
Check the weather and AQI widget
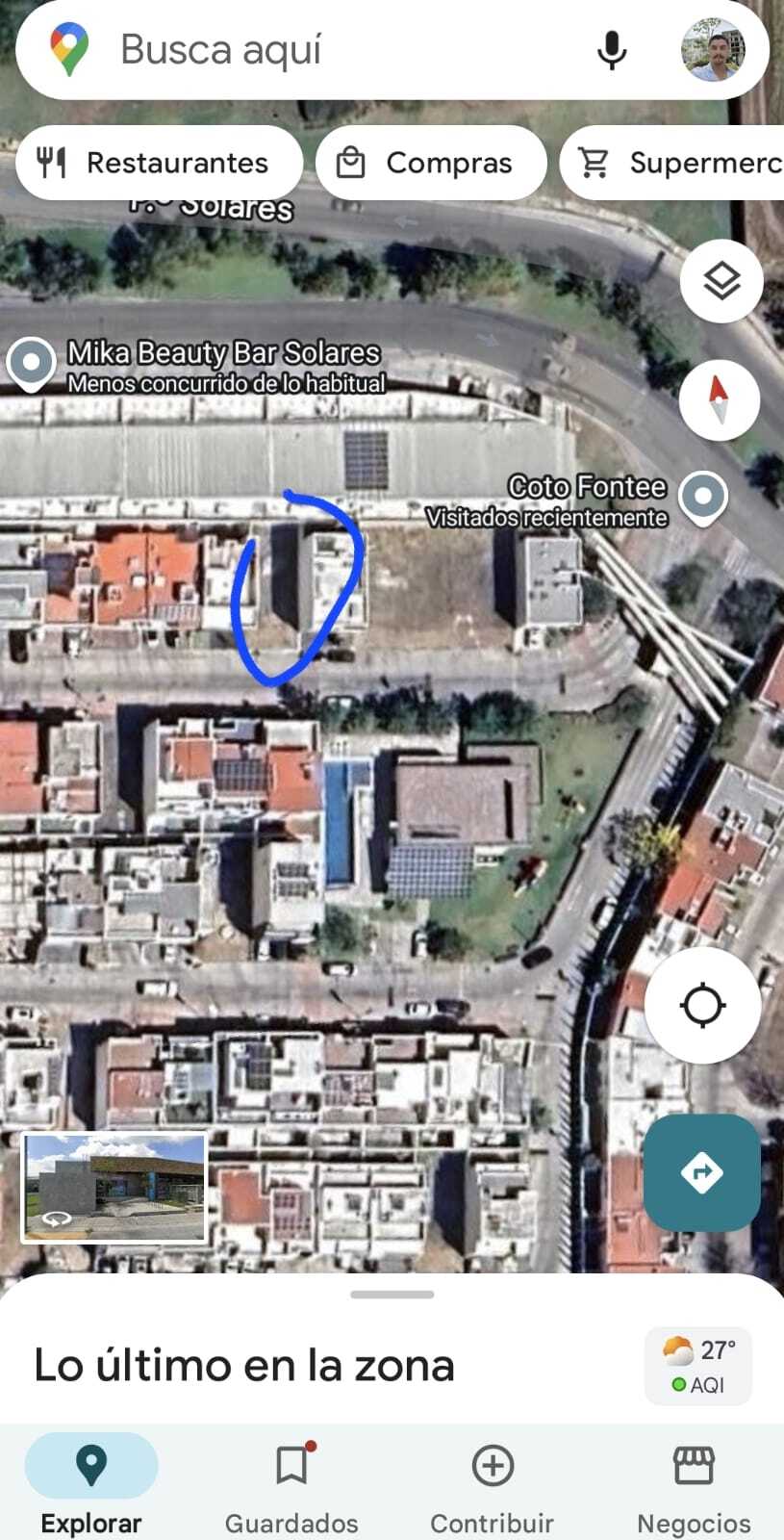pyautogui.click(x=698, y=1366)
